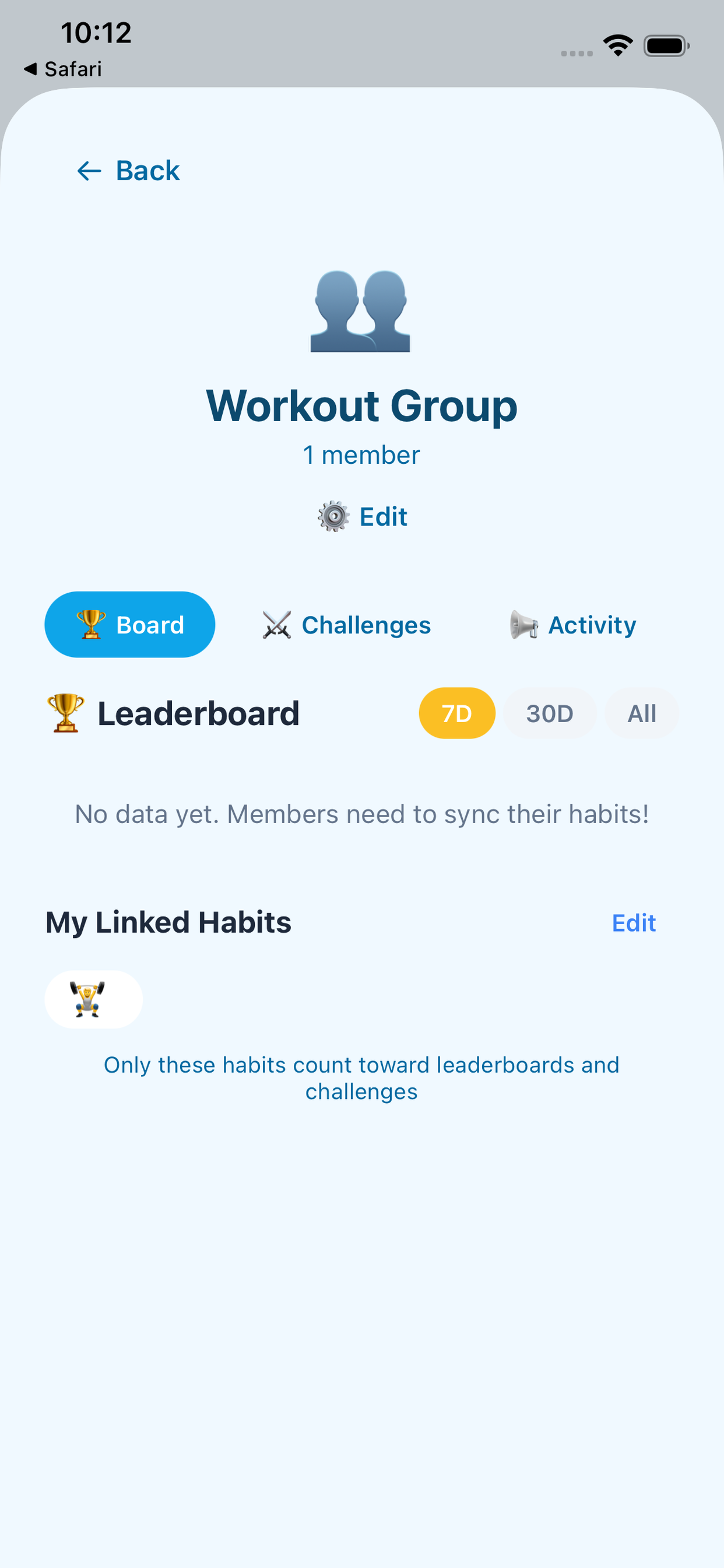Edit My Linked Habits

(x=633, y=922)
